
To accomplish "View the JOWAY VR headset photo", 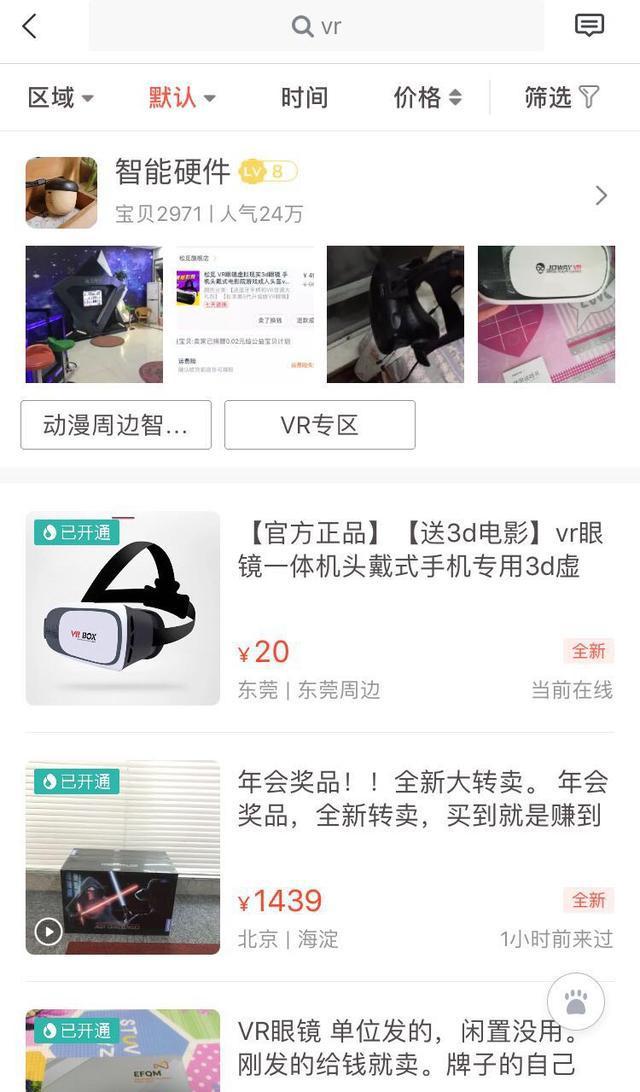I will (x=546, y=314).
